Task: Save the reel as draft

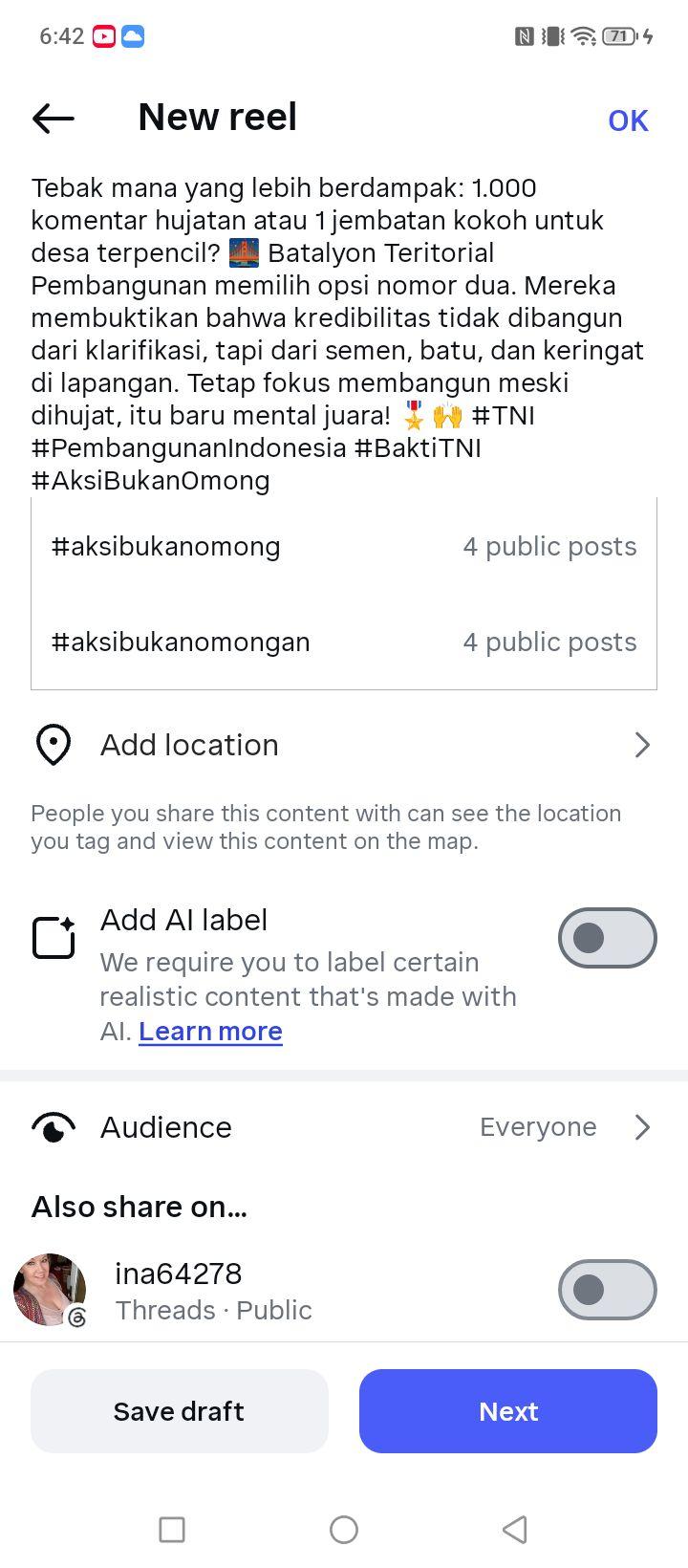Action: click(x=180, y=1411)
